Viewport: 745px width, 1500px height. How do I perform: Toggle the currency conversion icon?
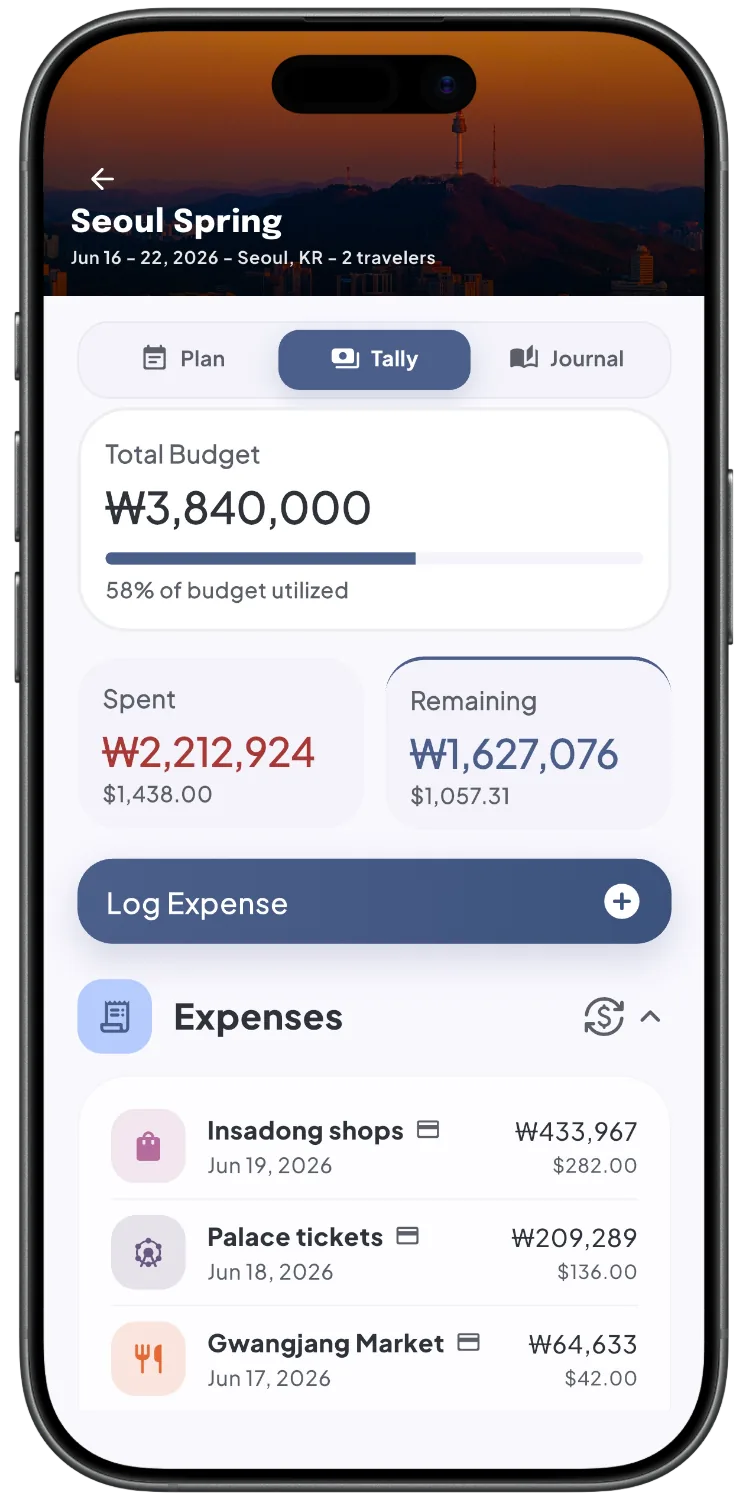(x=604, y=1018)
